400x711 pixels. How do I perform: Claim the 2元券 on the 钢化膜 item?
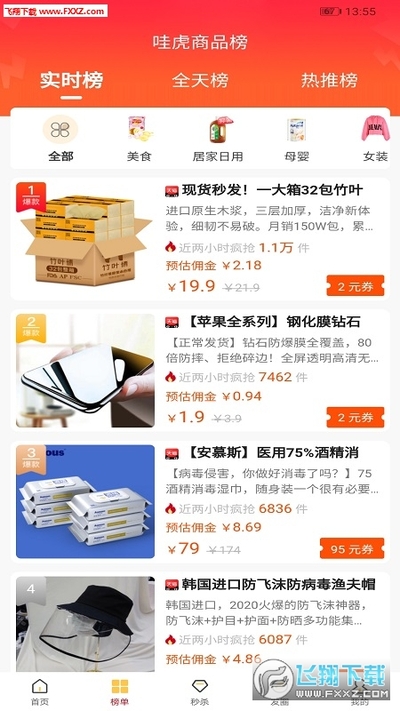(355, 418)
